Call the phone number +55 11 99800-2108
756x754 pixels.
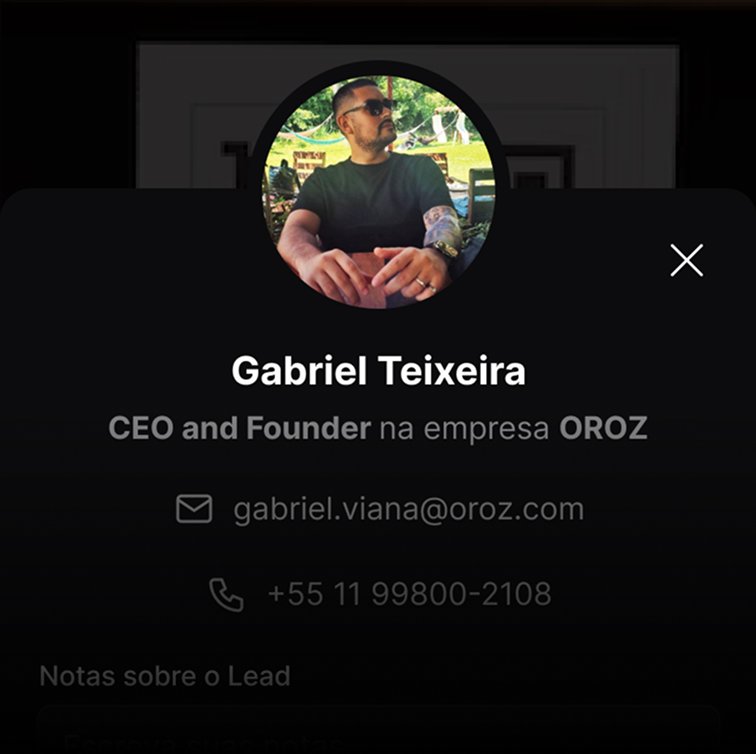pyautogui.click(x=408, y=594)
